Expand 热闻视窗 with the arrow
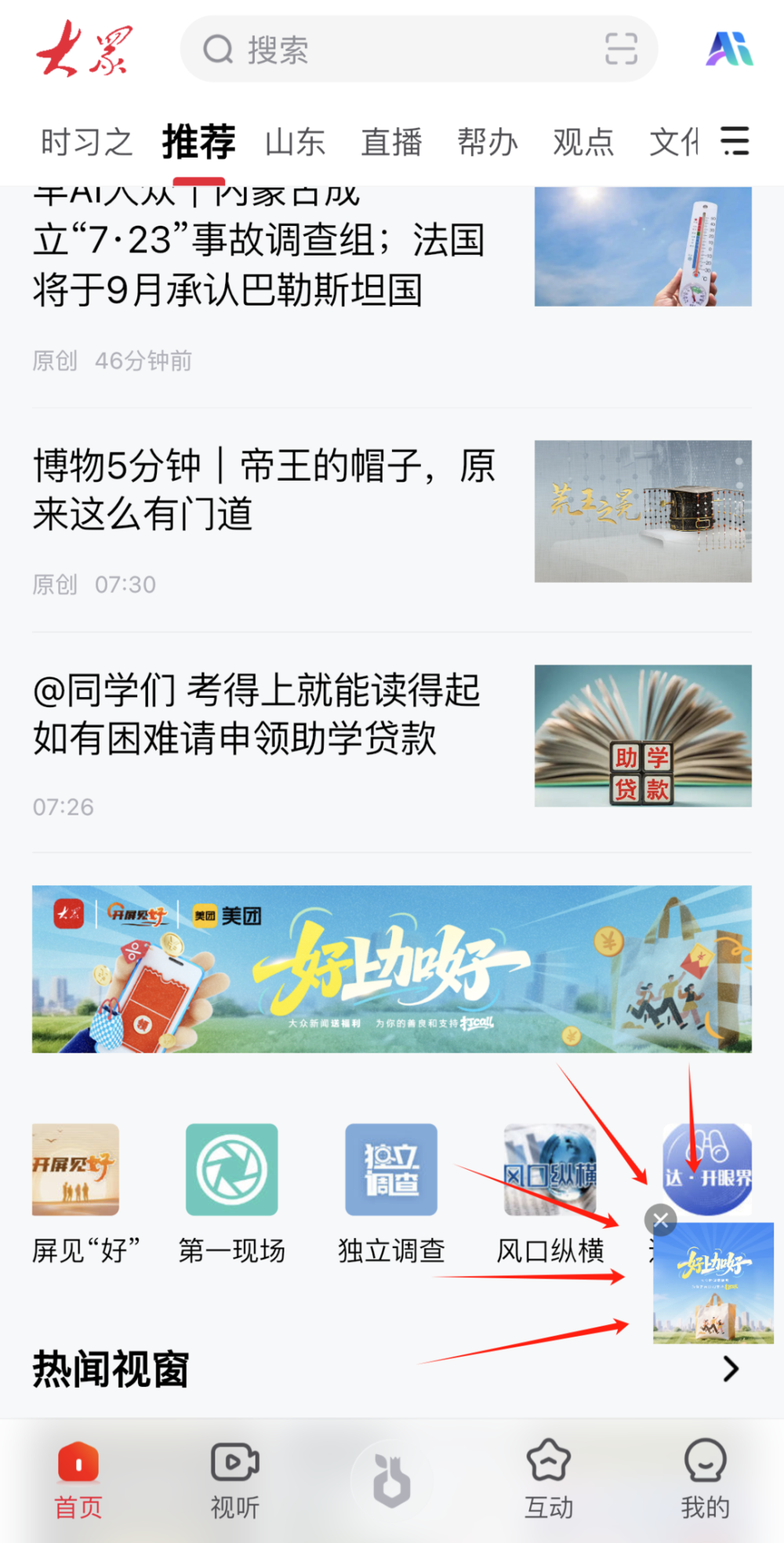The width and height of the screenshot is (784, 1543). click(730, 1369)
